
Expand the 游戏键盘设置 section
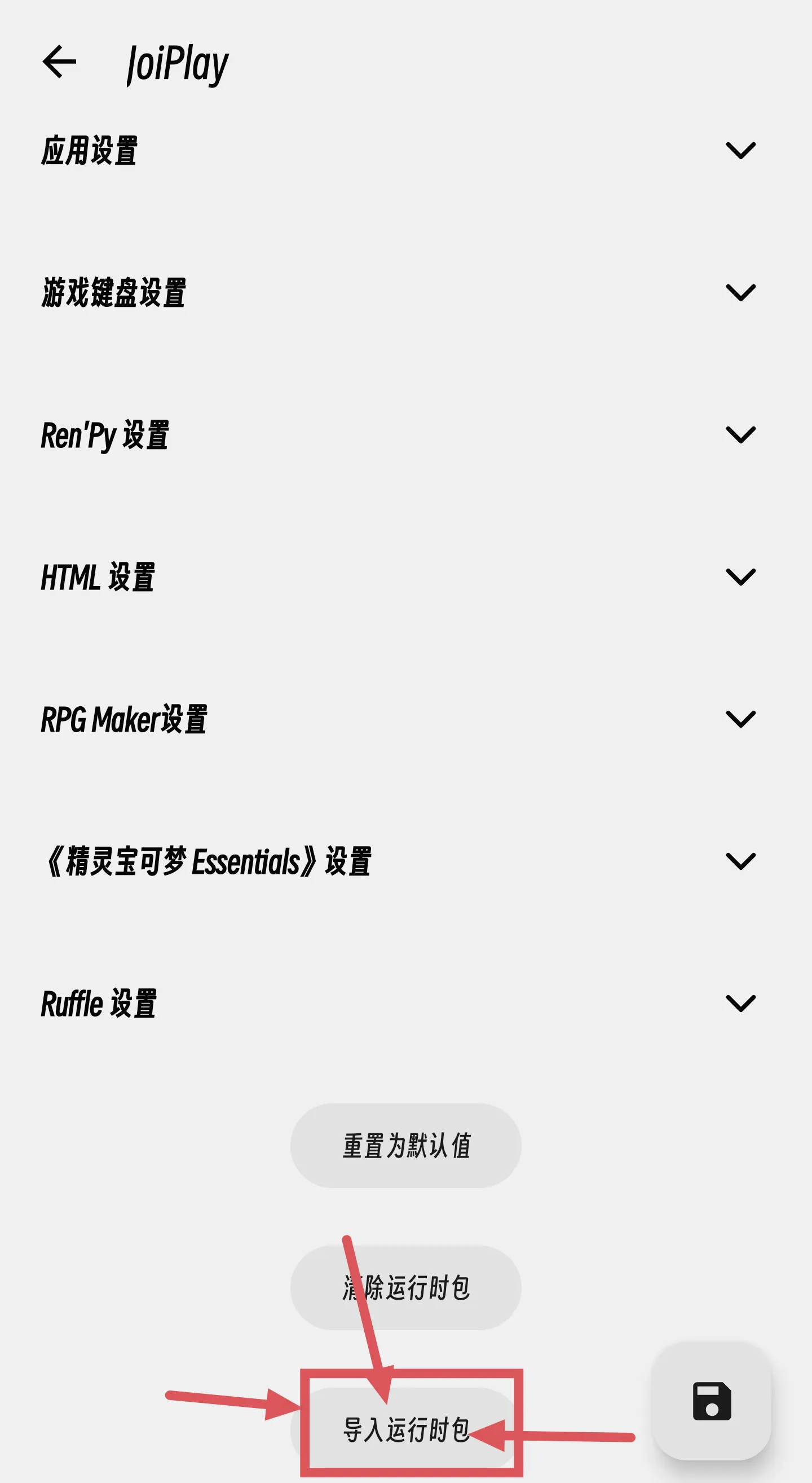point(740,292)
